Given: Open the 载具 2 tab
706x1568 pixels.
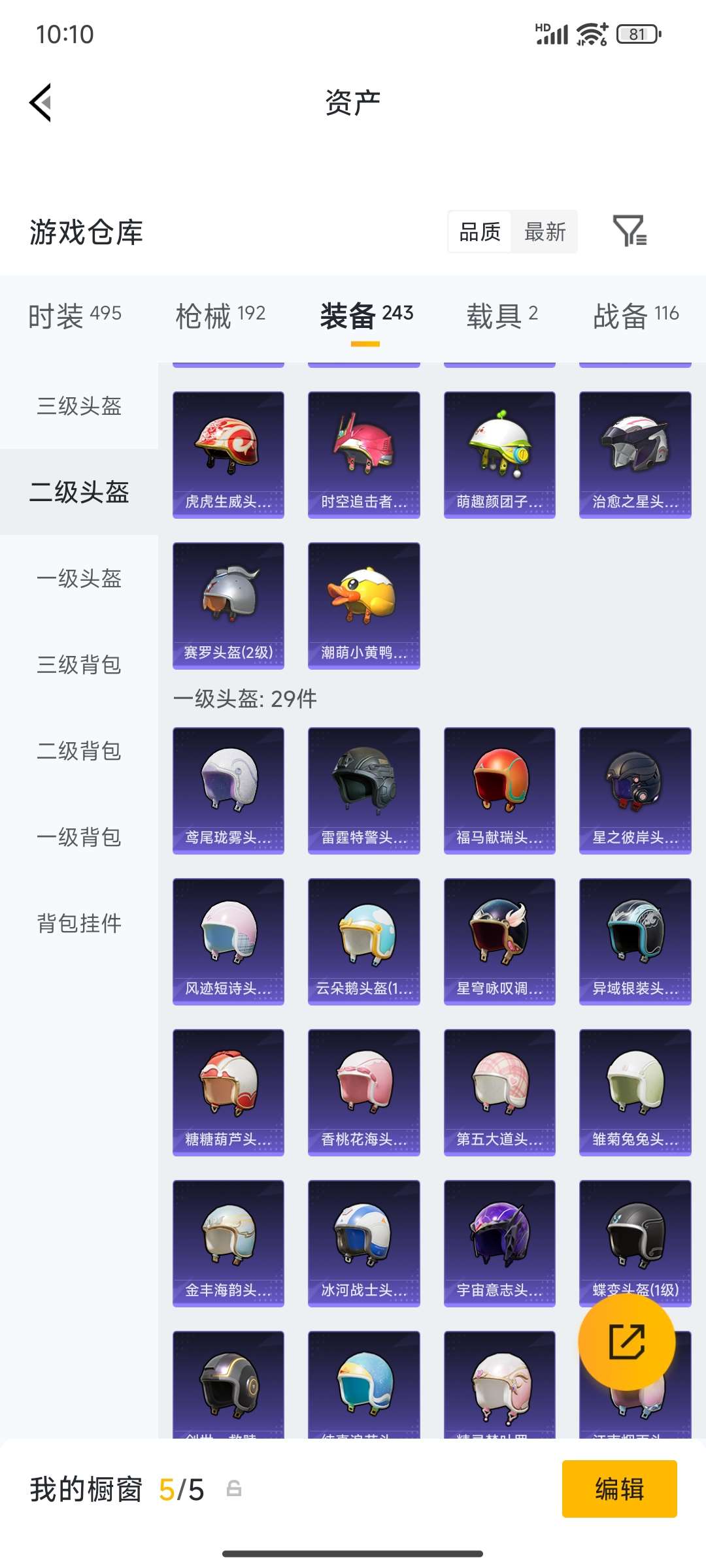Looking at the screenshot, I should tap(500, 314).
